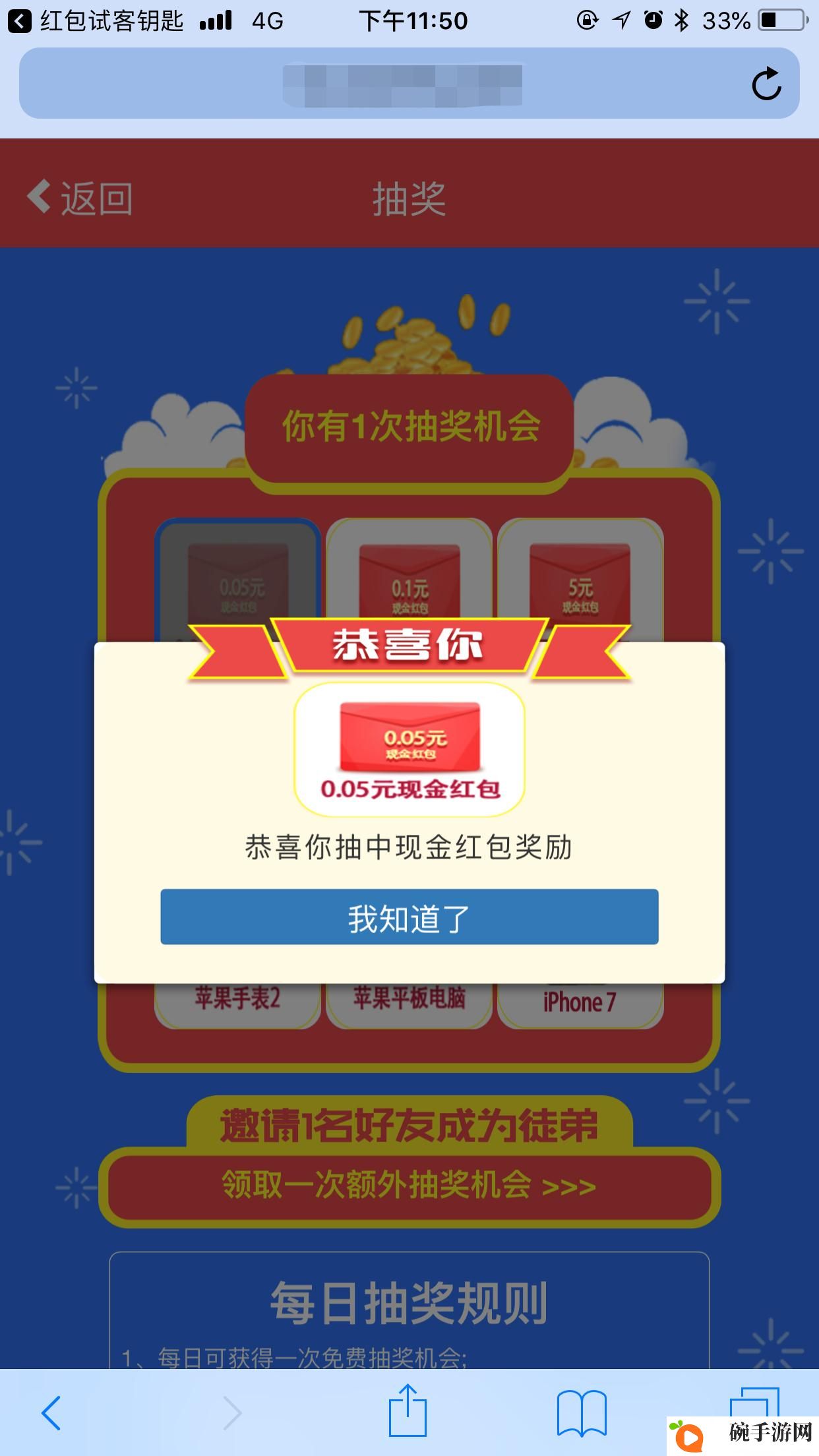Tap 我知道了 to dismiss the prize dialog
Screen dimensions: 819x1456
pos(409,917)
